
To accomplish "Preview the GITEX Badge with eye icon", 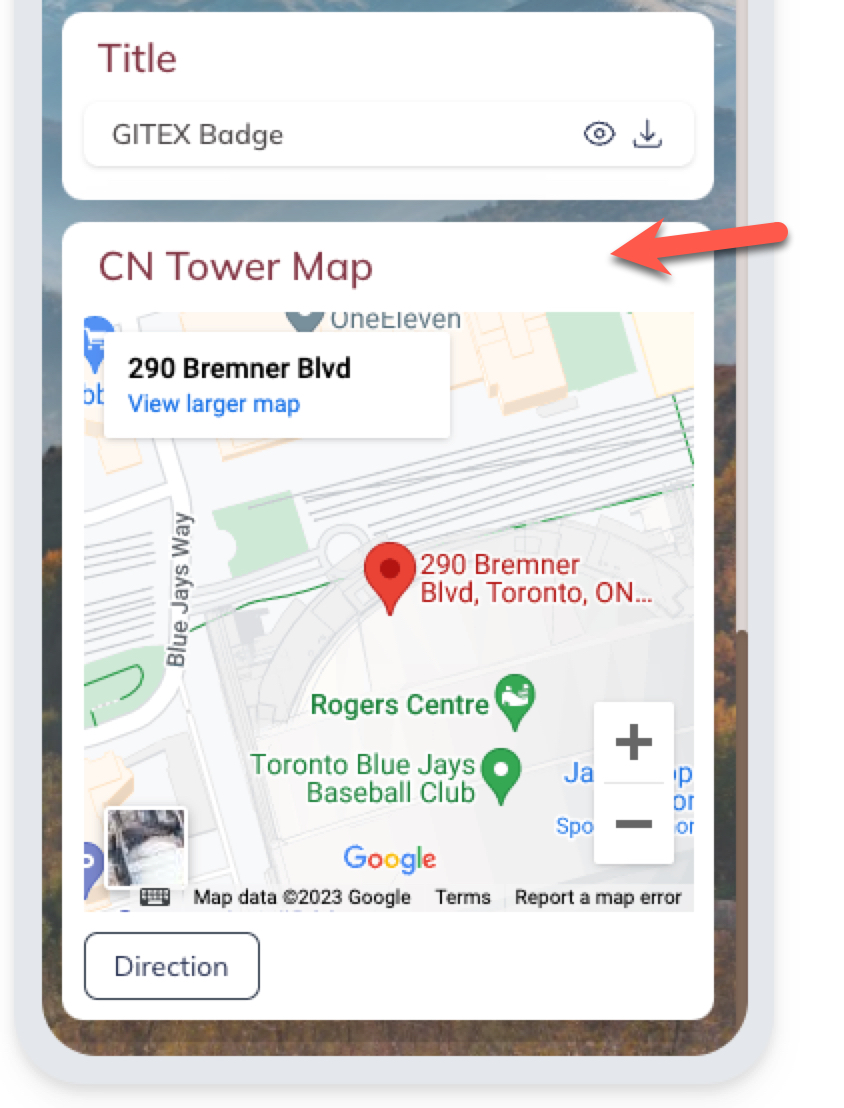I will click(x=599, y=134).
